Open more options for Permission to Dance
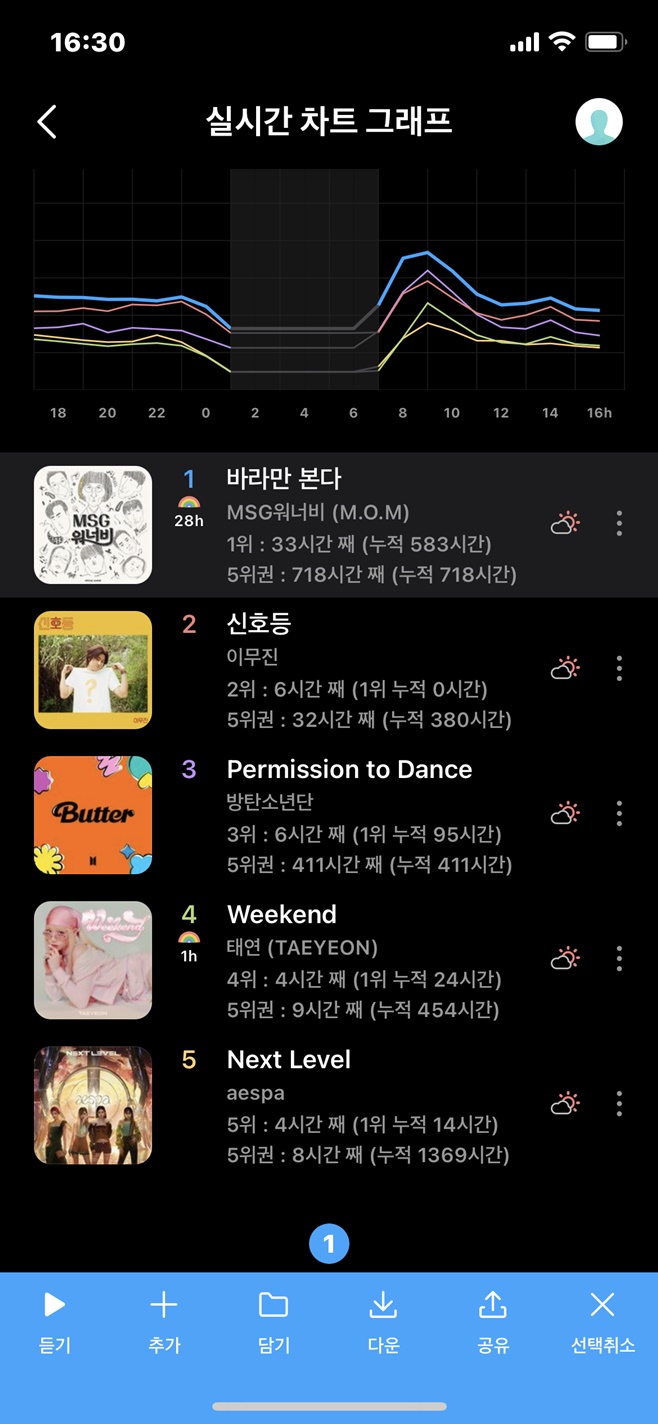 (x=619, y=813)
